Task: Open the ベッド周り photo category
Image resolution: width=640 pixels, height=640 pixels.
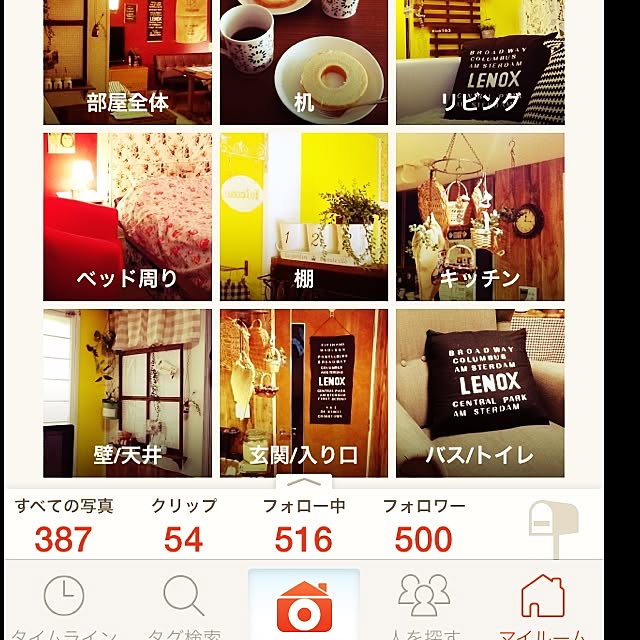Action: (127, 216)
